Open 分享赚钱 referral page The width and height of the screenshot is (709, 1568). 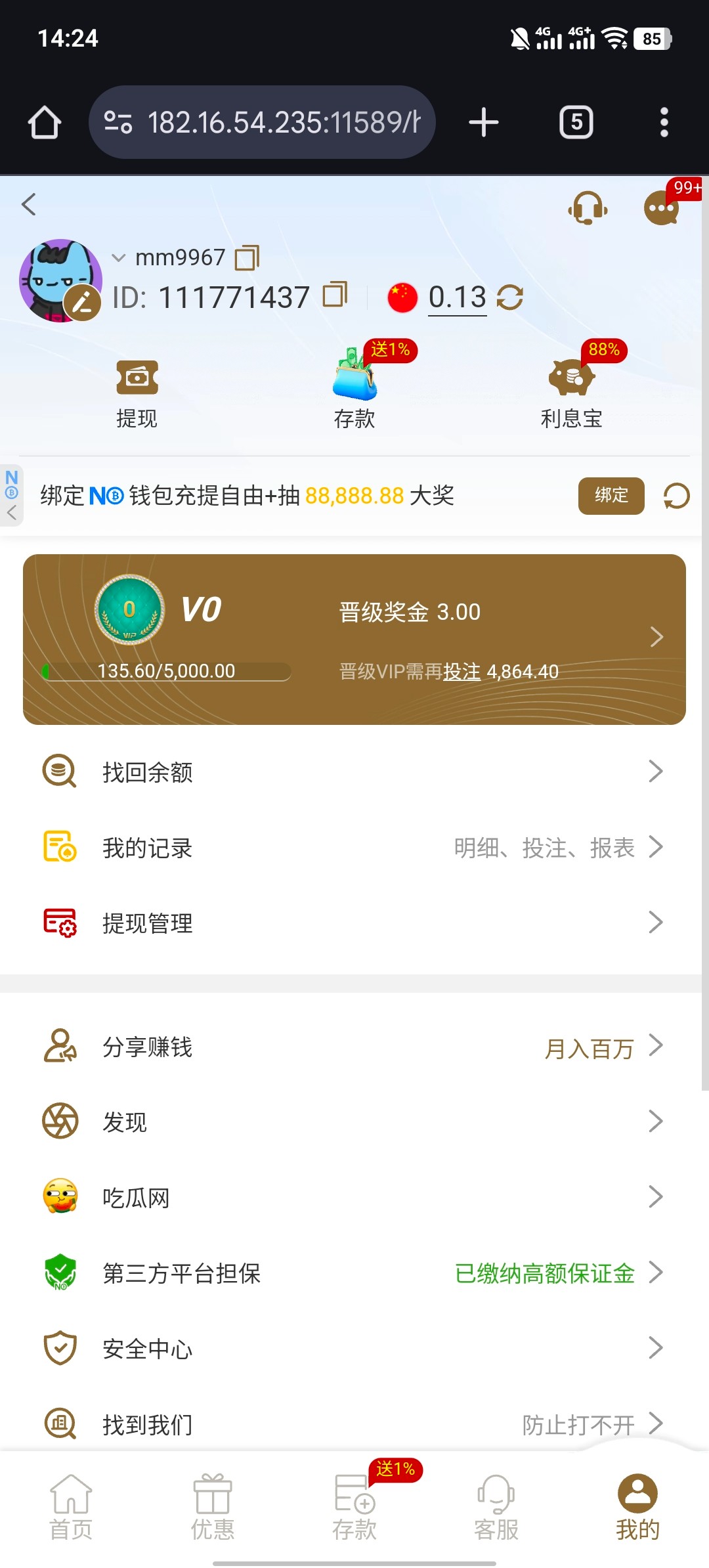pos(354,1047)
